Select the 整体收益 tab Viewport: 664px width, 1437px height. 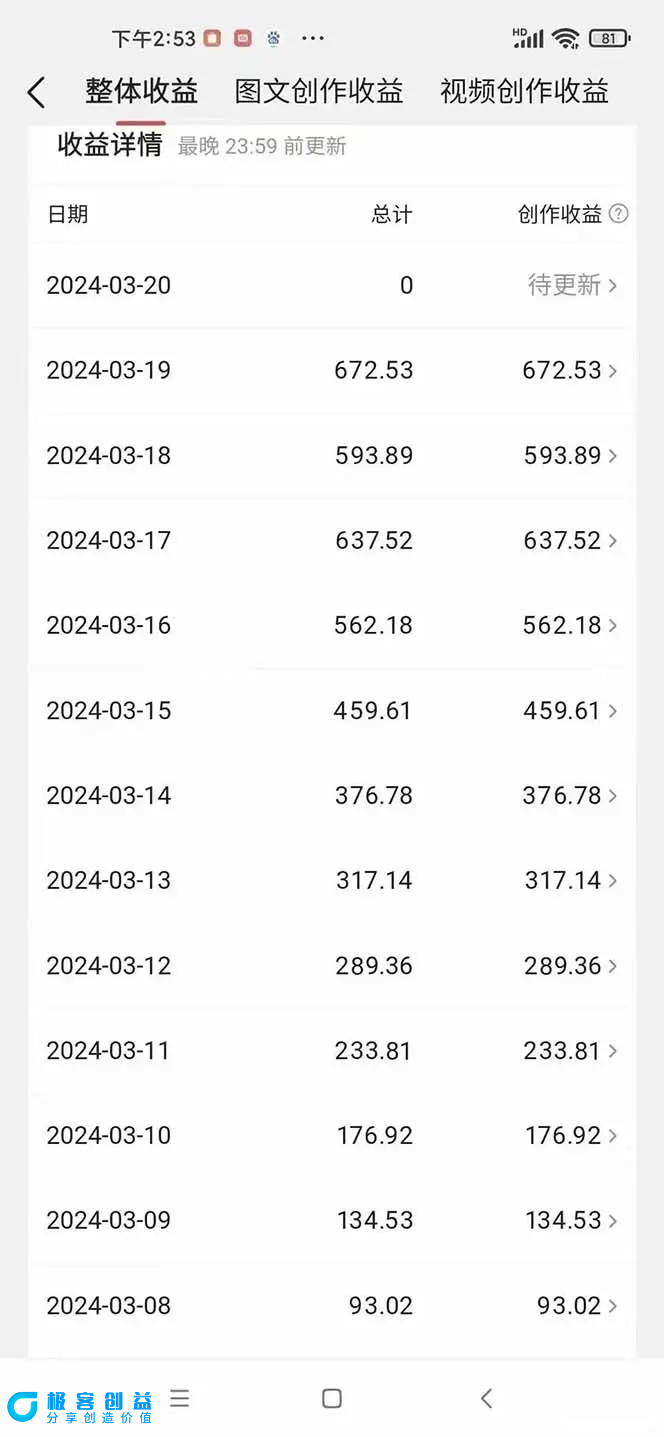(141, 92)
